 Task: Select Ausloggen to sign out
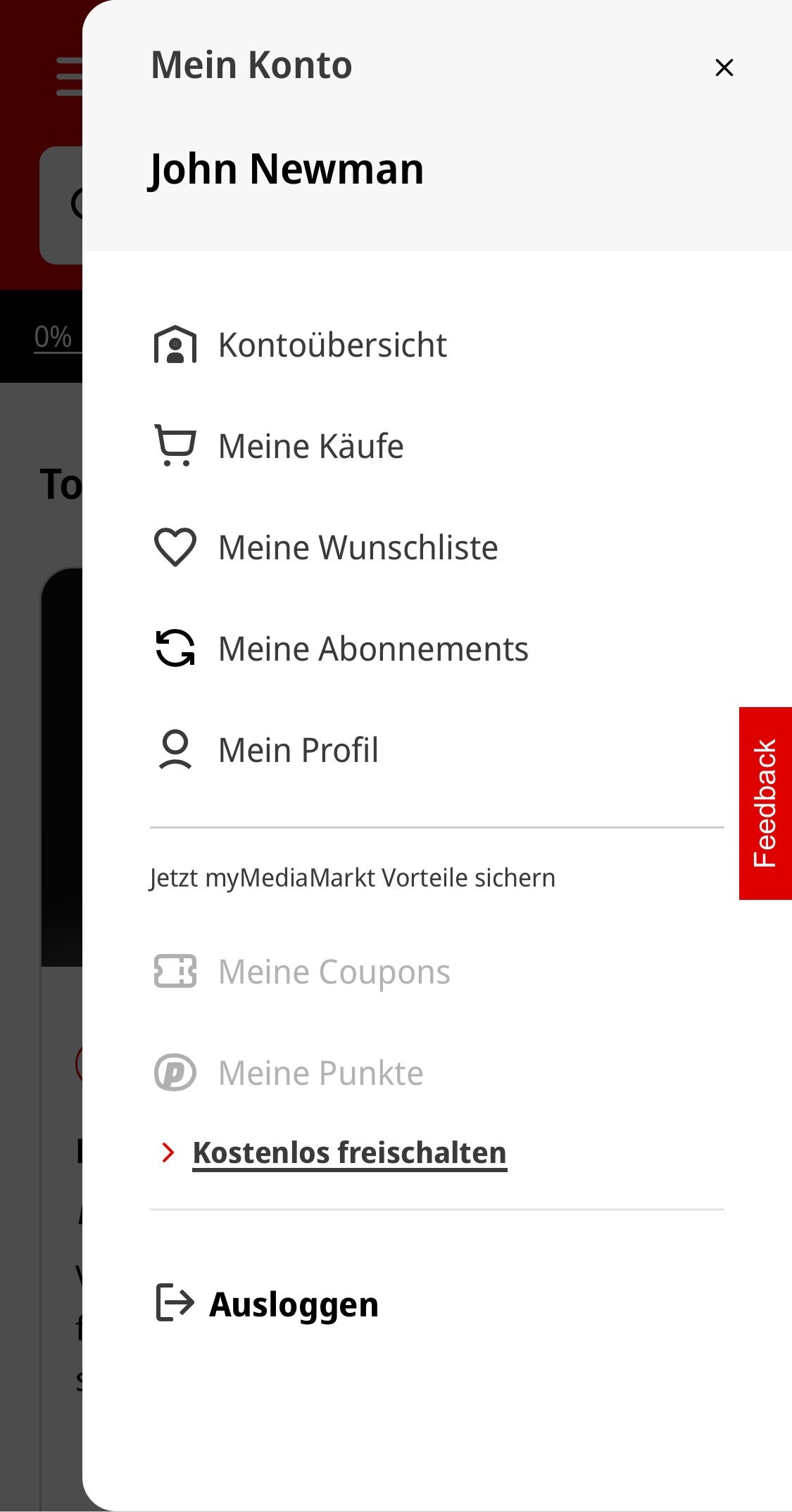click(x=293, y=1302)
